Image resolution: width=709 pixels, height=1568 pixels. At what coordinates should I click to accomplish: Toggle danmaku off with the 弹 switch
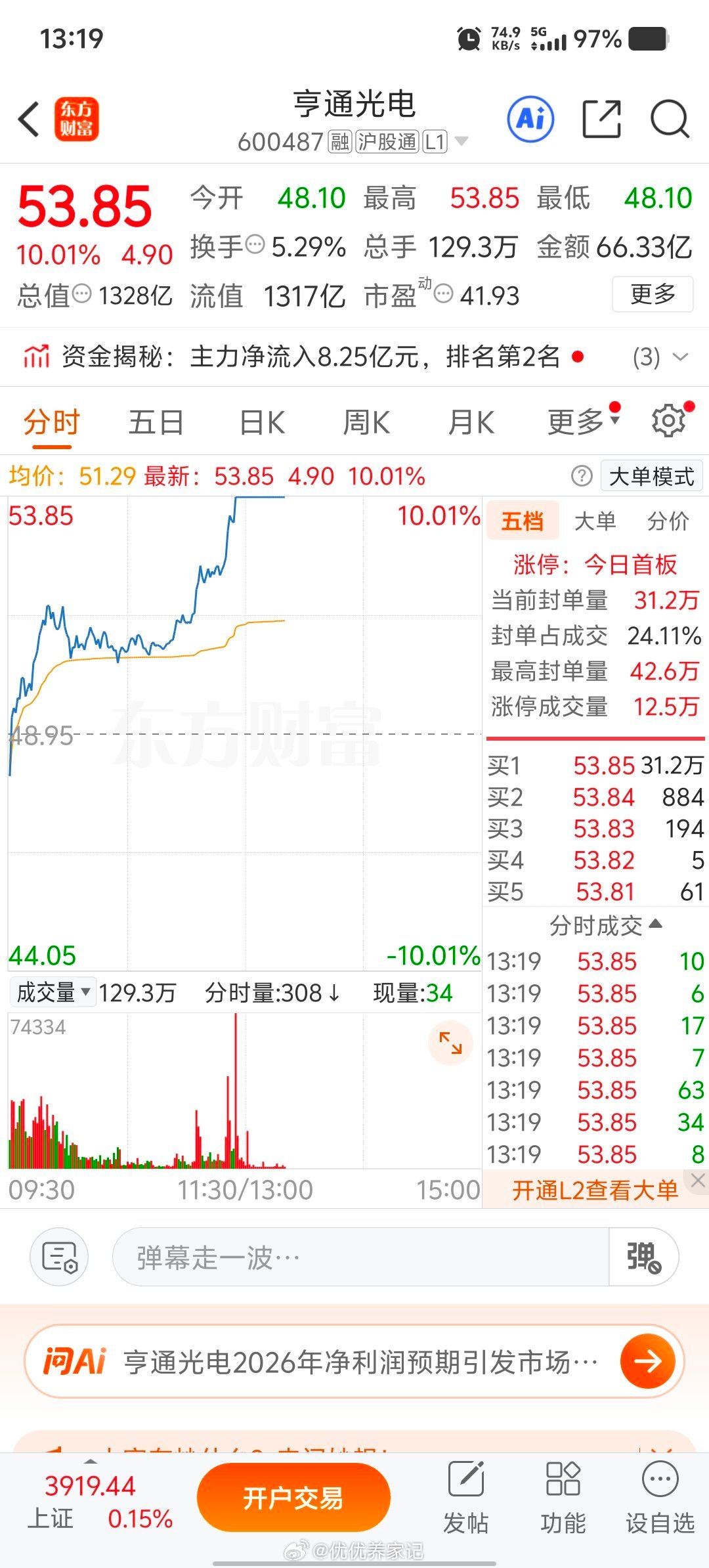642,1257
